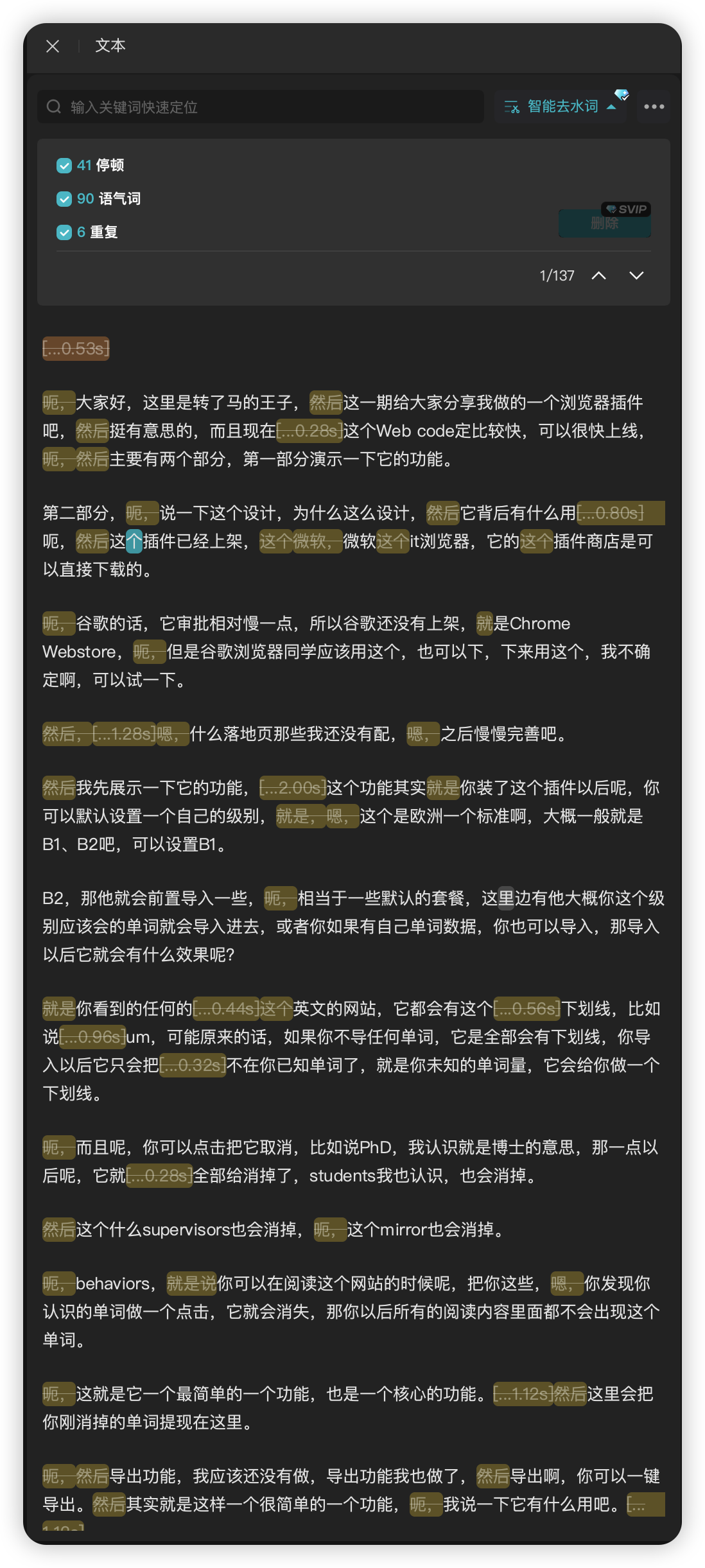Close the 文本 panel
705x1568 pixels.
point(53,46)
